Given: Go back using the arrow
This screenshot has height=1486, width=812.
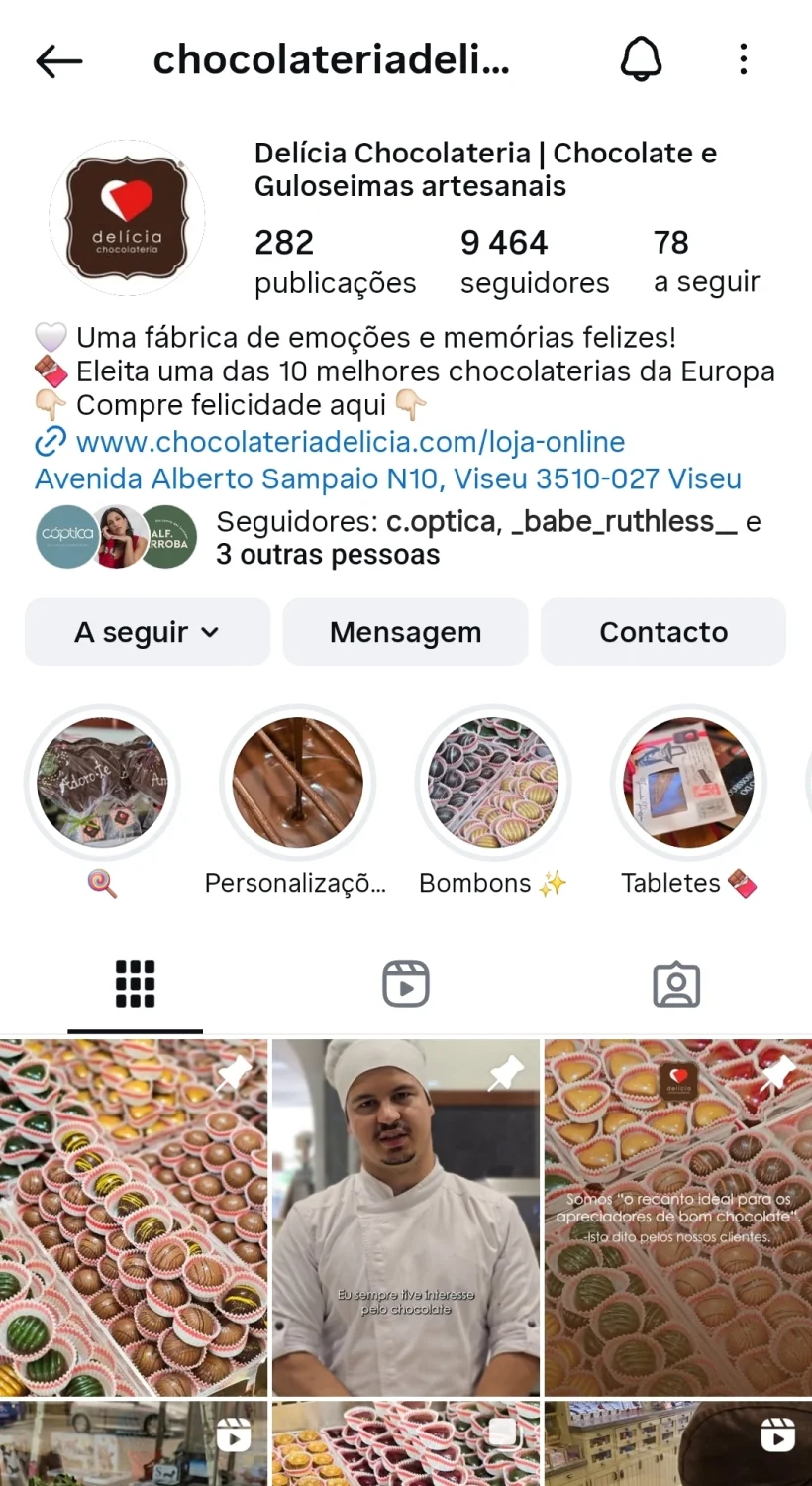Looking at the screenshot, I should pos(59,61).
